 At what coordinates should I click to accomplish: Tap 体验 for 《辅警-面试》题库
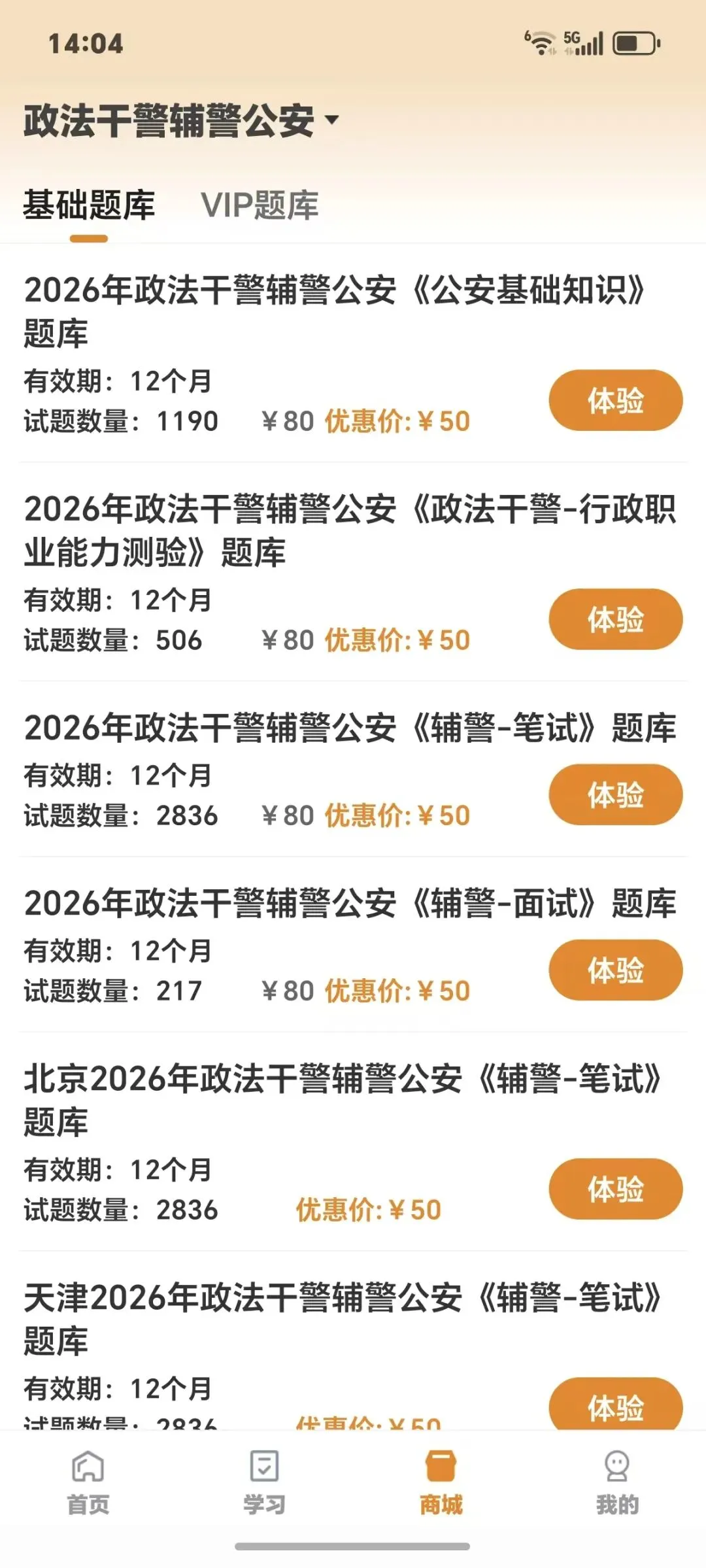(x=615, y=970)
